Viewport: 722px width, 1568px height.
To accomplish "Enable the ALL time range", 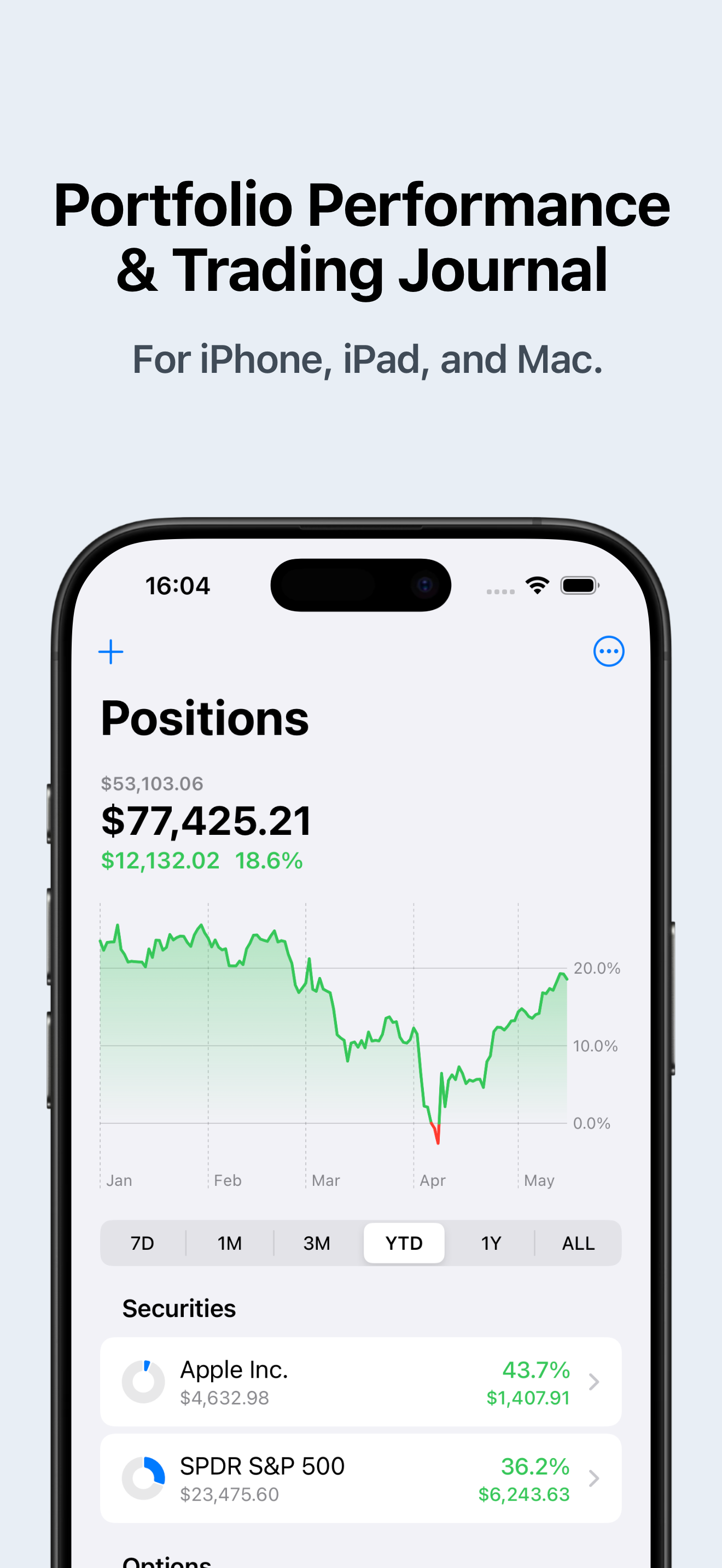I will point(578,1243).
